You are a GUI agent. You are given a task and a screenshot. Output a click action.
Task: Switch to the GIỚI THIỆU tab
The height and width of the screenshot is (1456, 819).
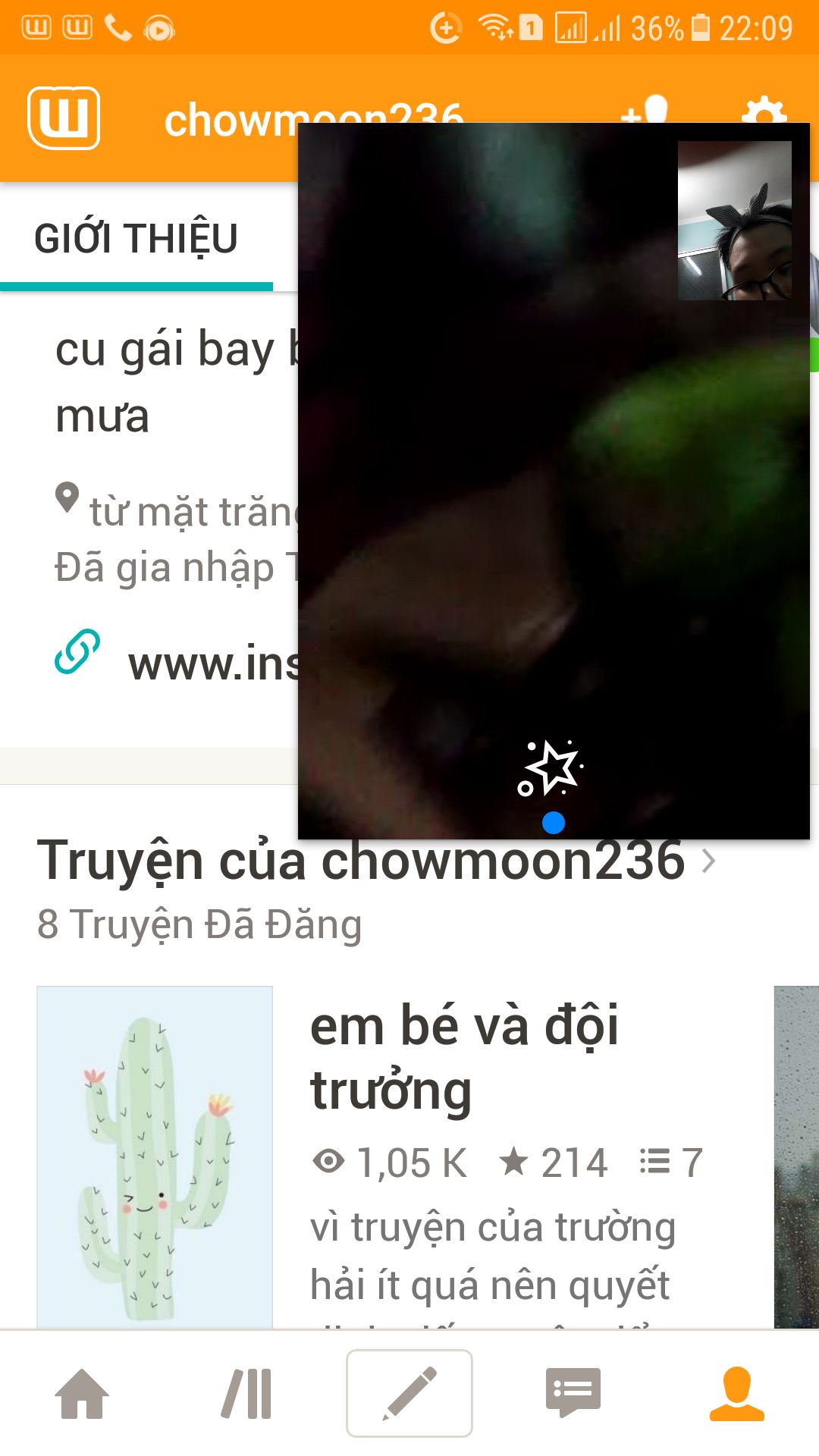tap(136, 238)
